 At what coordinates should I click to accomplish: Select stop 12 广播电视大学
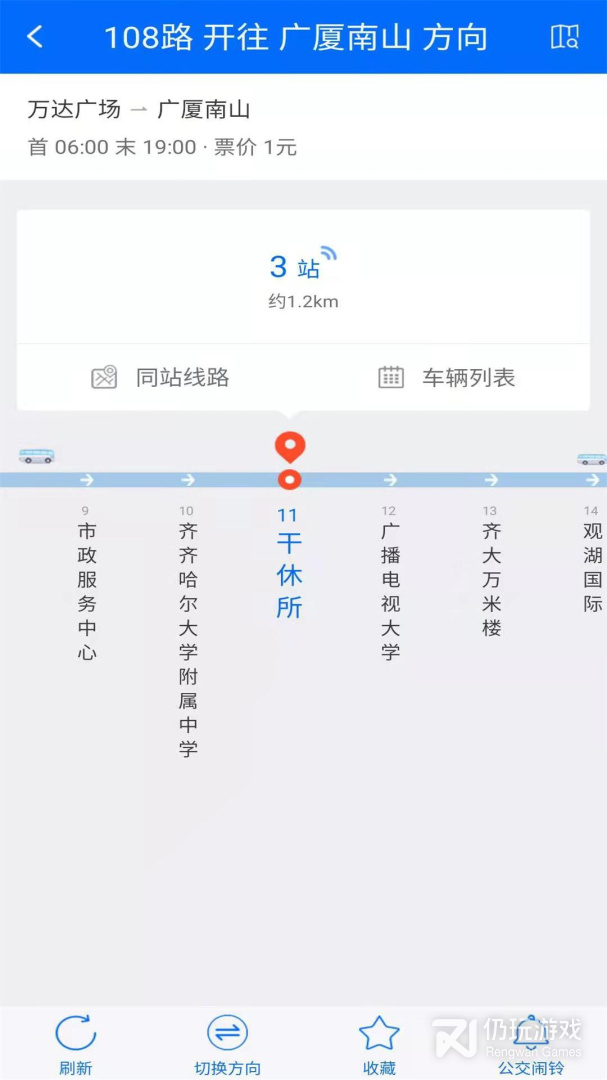point(390,583)
